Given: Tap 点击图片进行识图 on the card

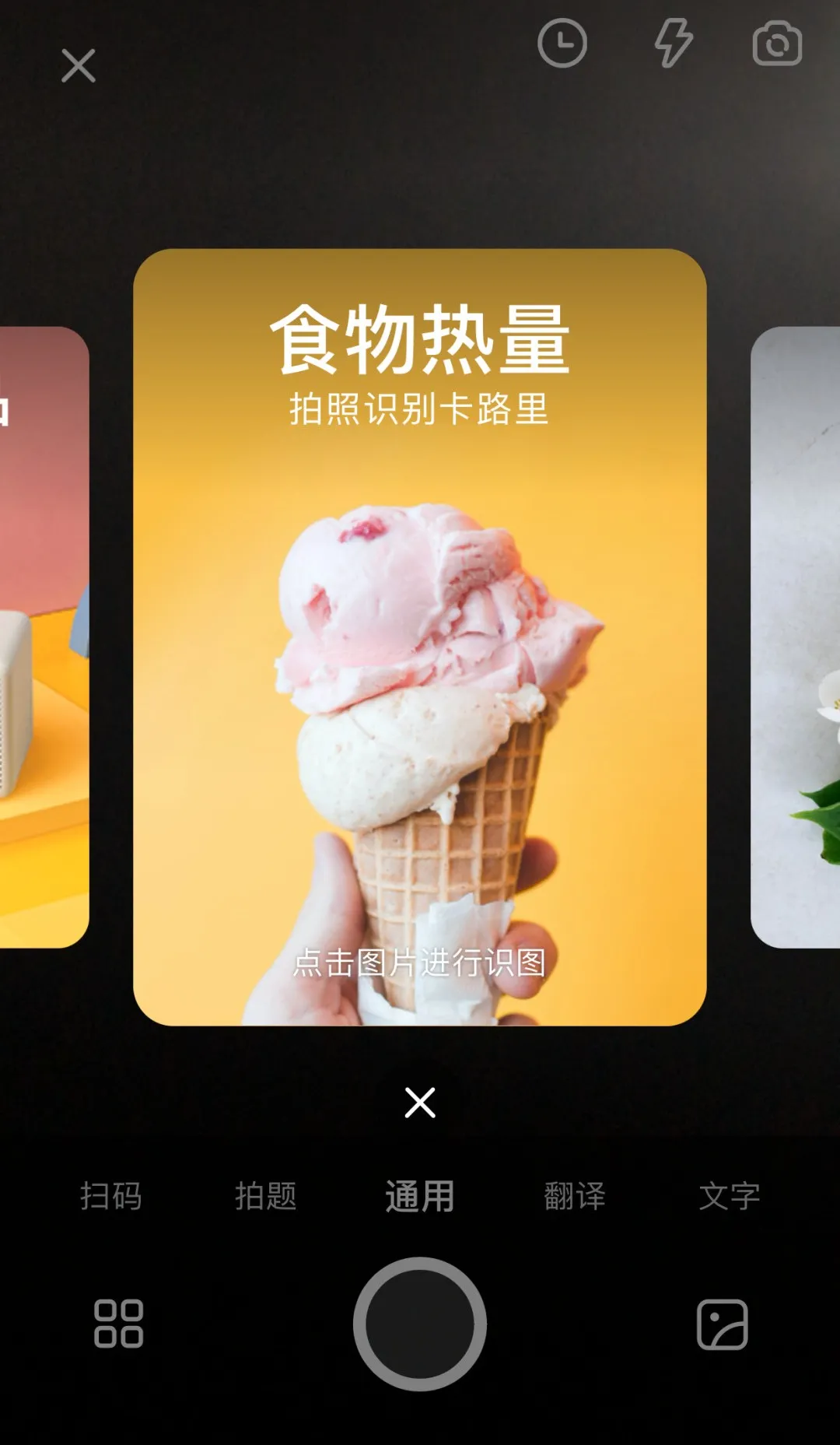Looking at the screenshot, I should 420,963.
